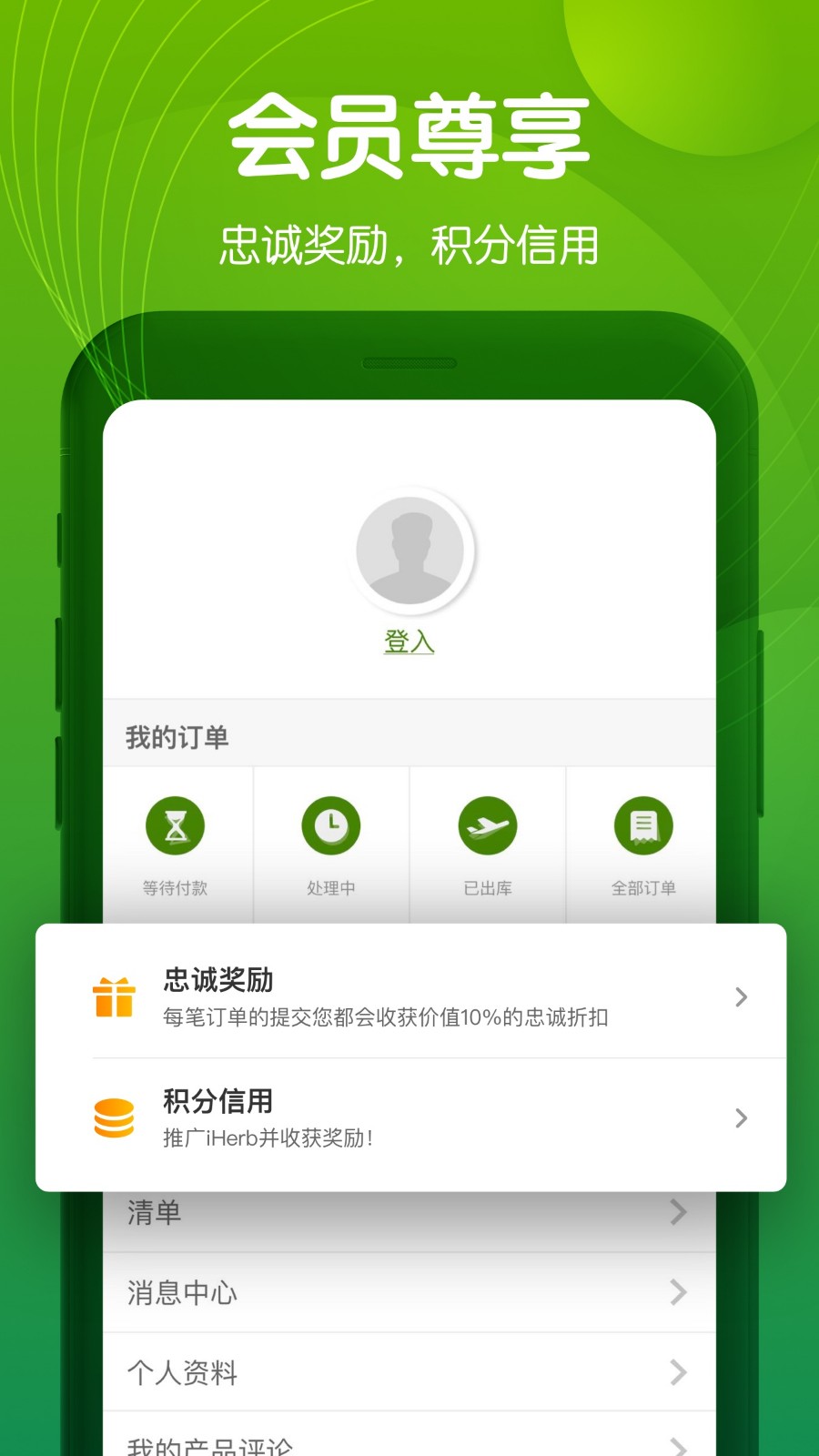Click the coins icon beside 积分信用

(113, 1117)
